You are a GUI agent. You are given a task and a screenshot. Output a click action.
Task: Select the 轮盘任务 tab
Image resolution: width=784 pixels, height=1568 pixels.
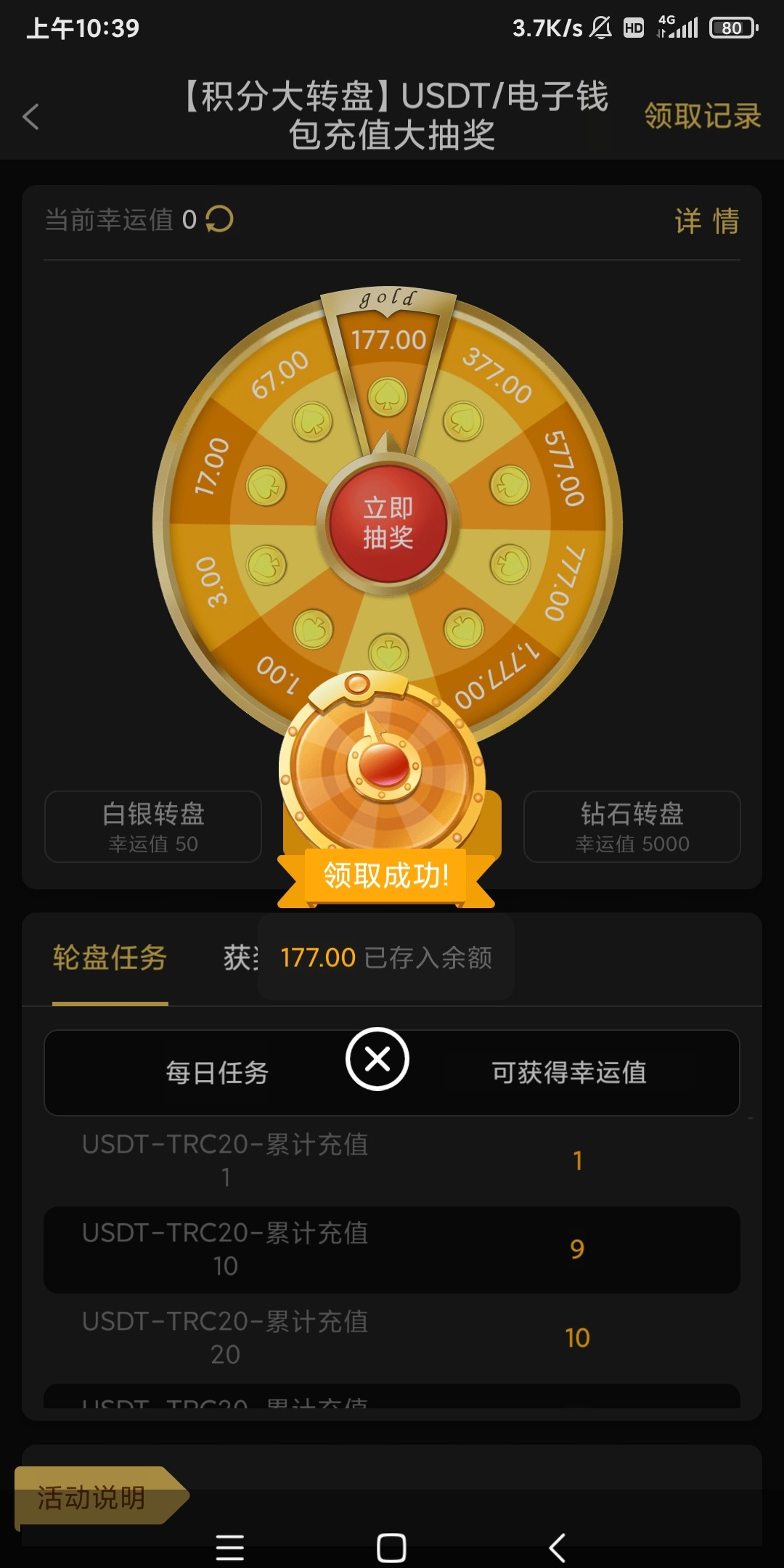(x=110, y=958)
